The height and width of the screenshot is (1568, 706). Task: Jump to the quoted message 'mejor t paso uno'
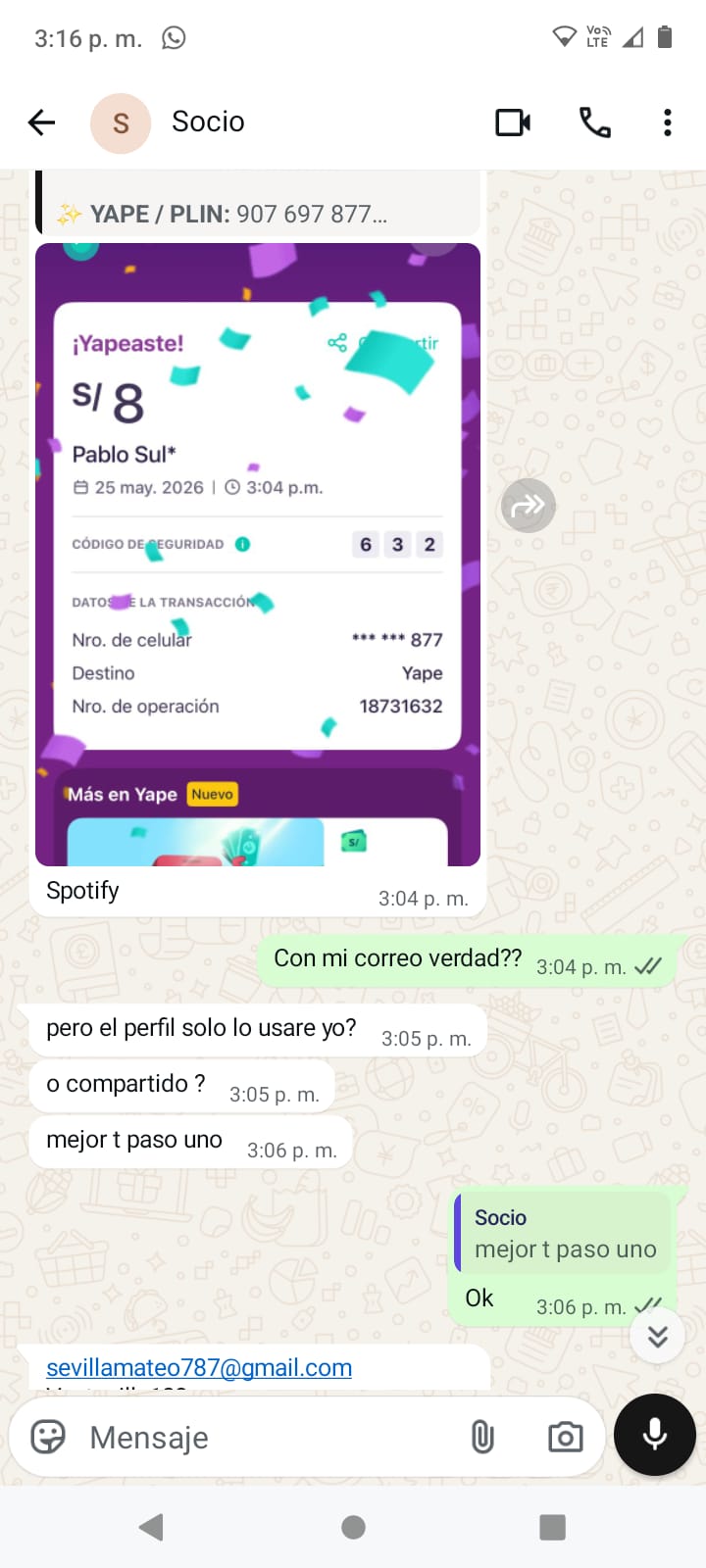click(563, 1233)
